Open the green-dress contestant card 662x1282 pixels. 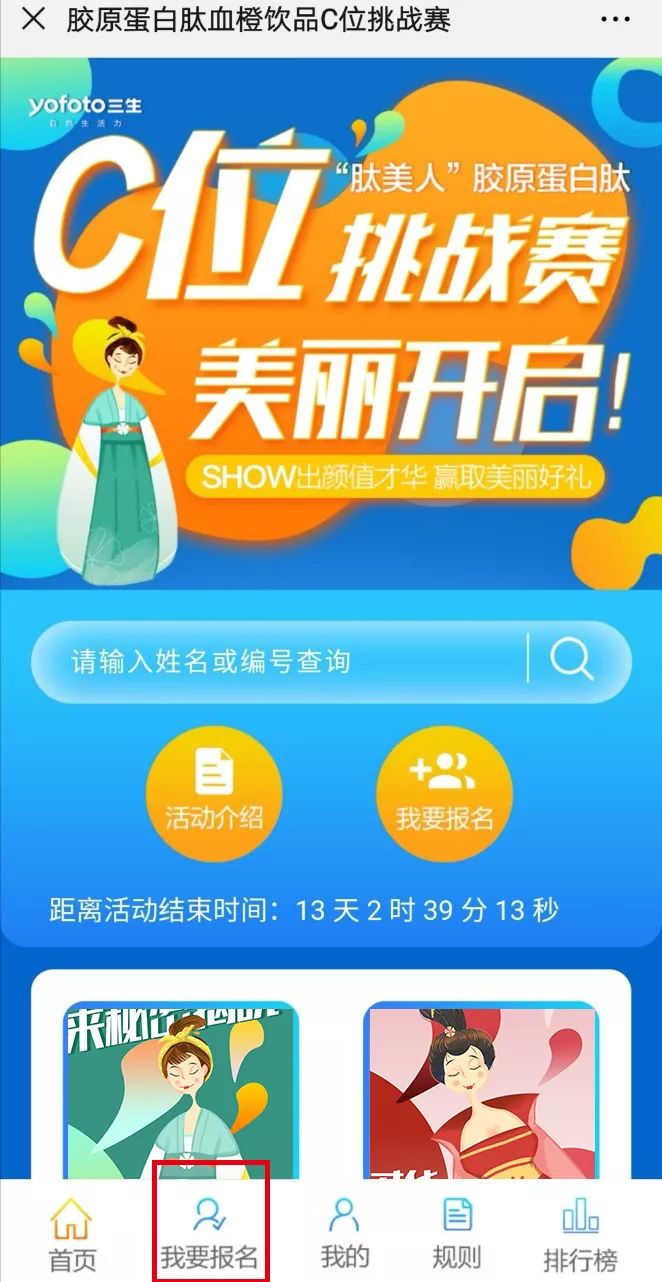(x=181, y=1089)
